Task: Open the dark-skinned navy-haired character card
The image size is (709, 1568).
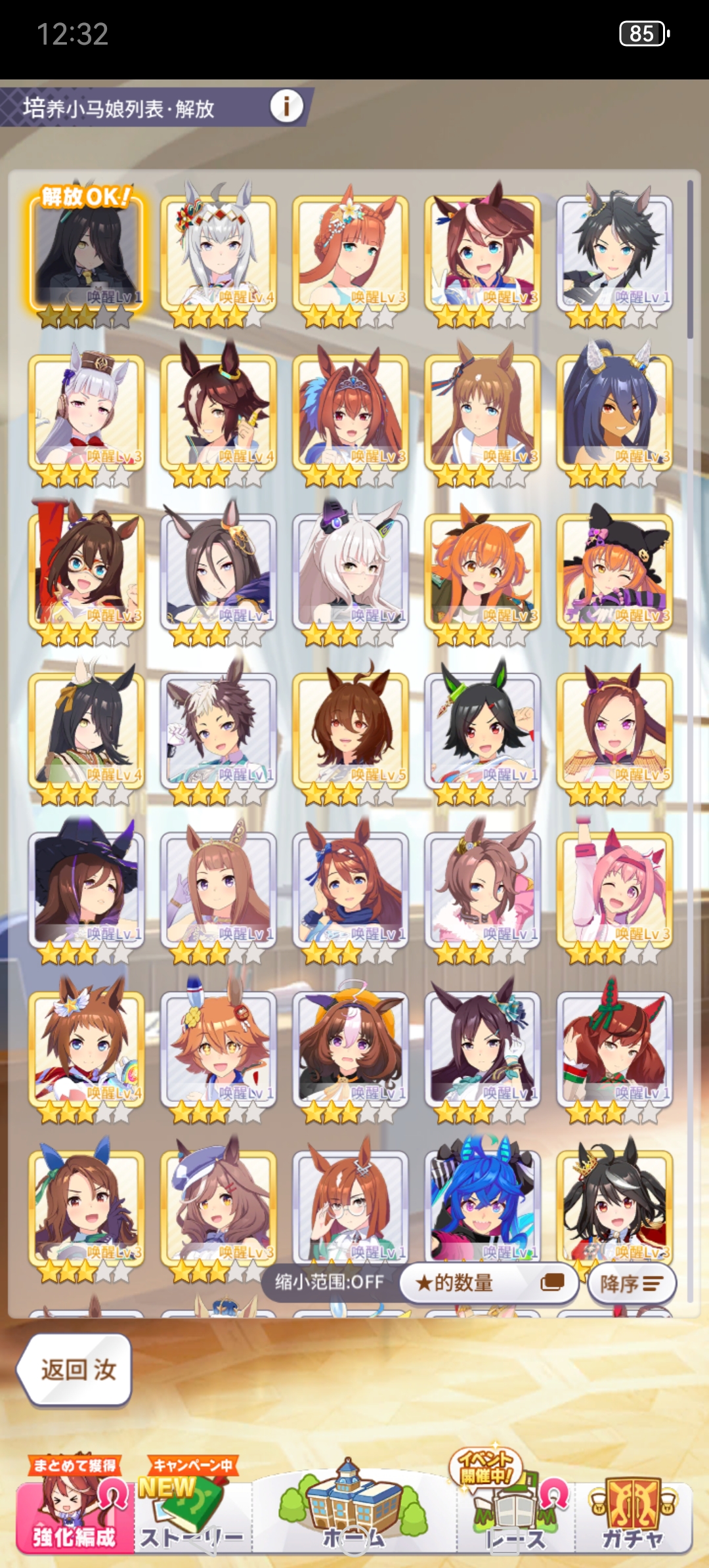Action: 615,412
